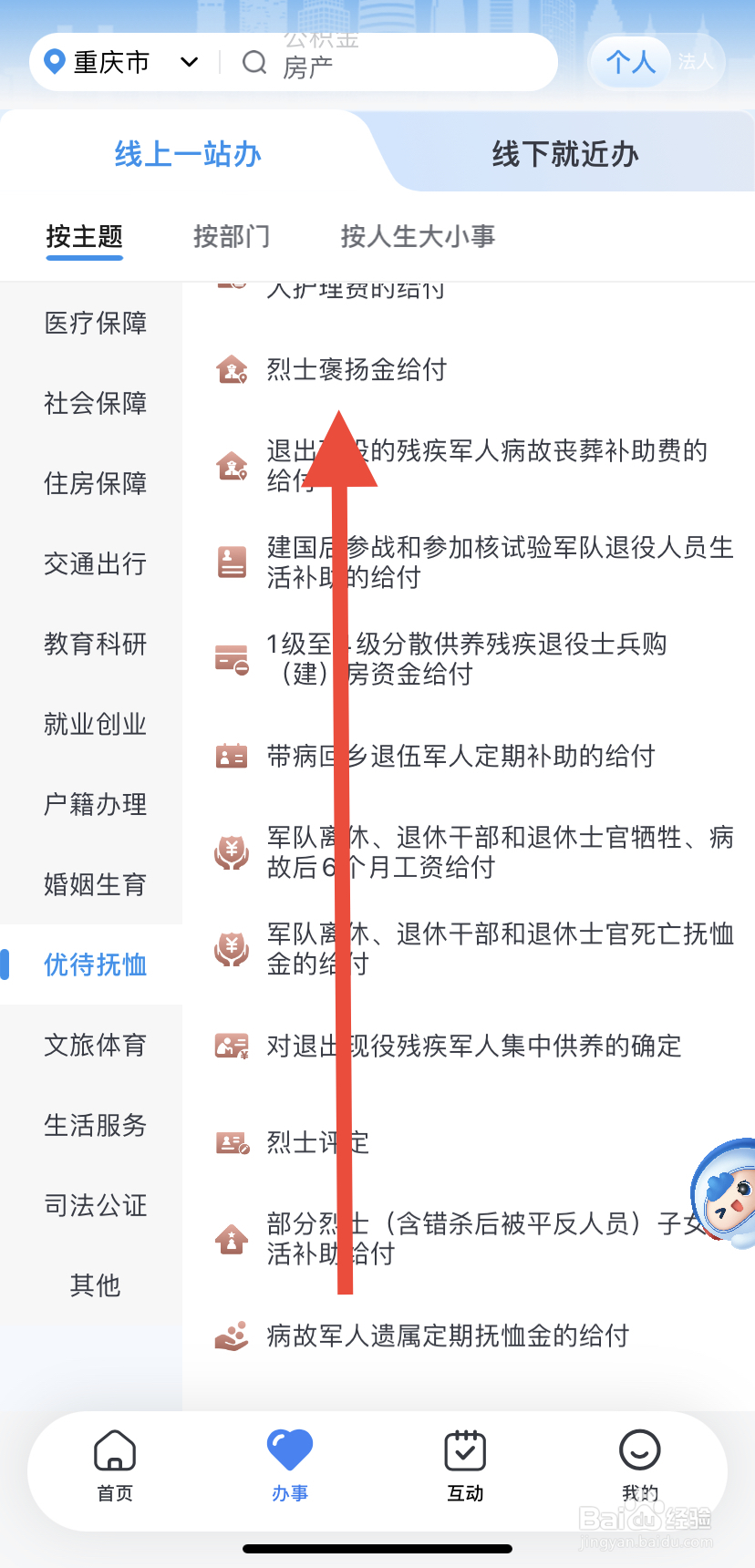Switch to 按人生大小事 view
This screenshot has width=755, height=1568.
416,236
